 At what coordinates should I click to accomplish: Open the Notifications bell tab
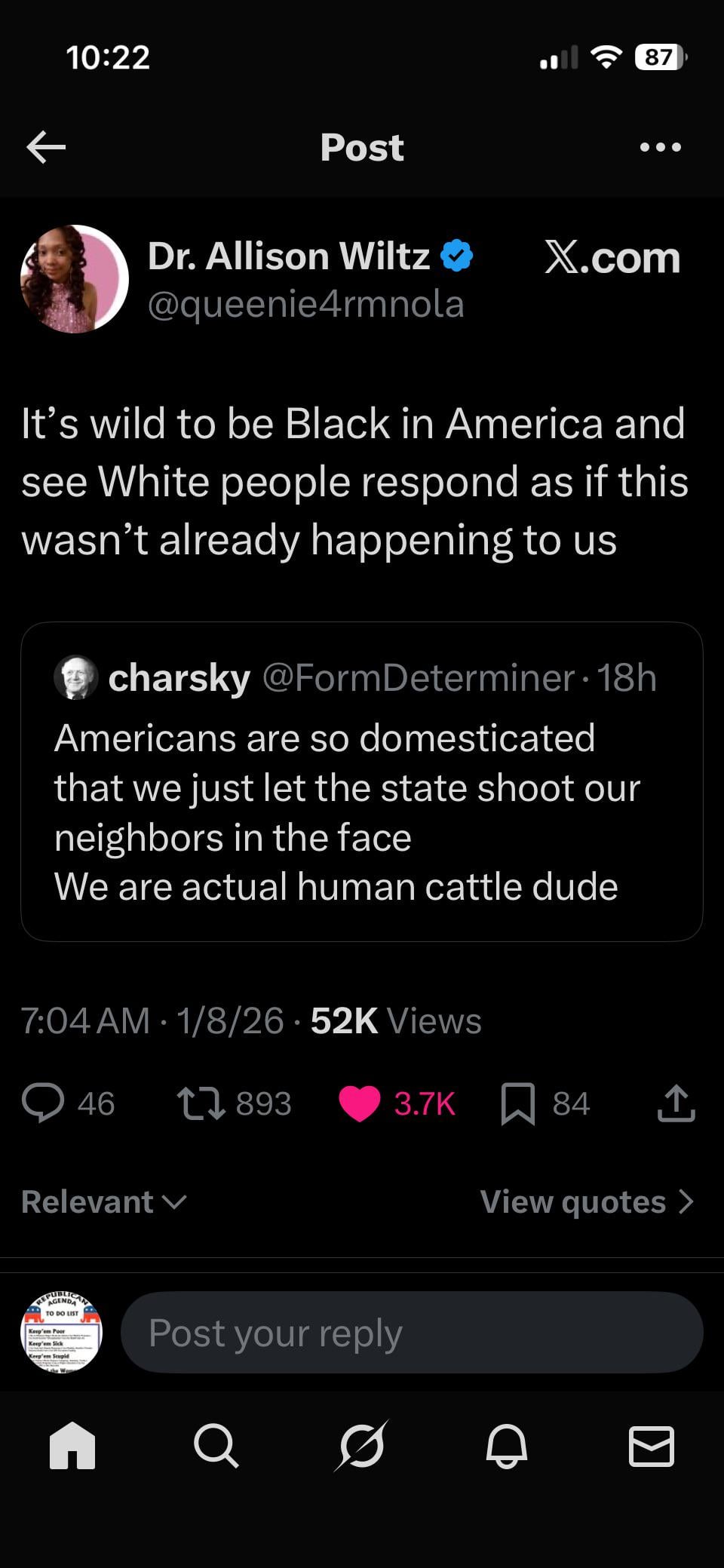tap(506, 1446)
